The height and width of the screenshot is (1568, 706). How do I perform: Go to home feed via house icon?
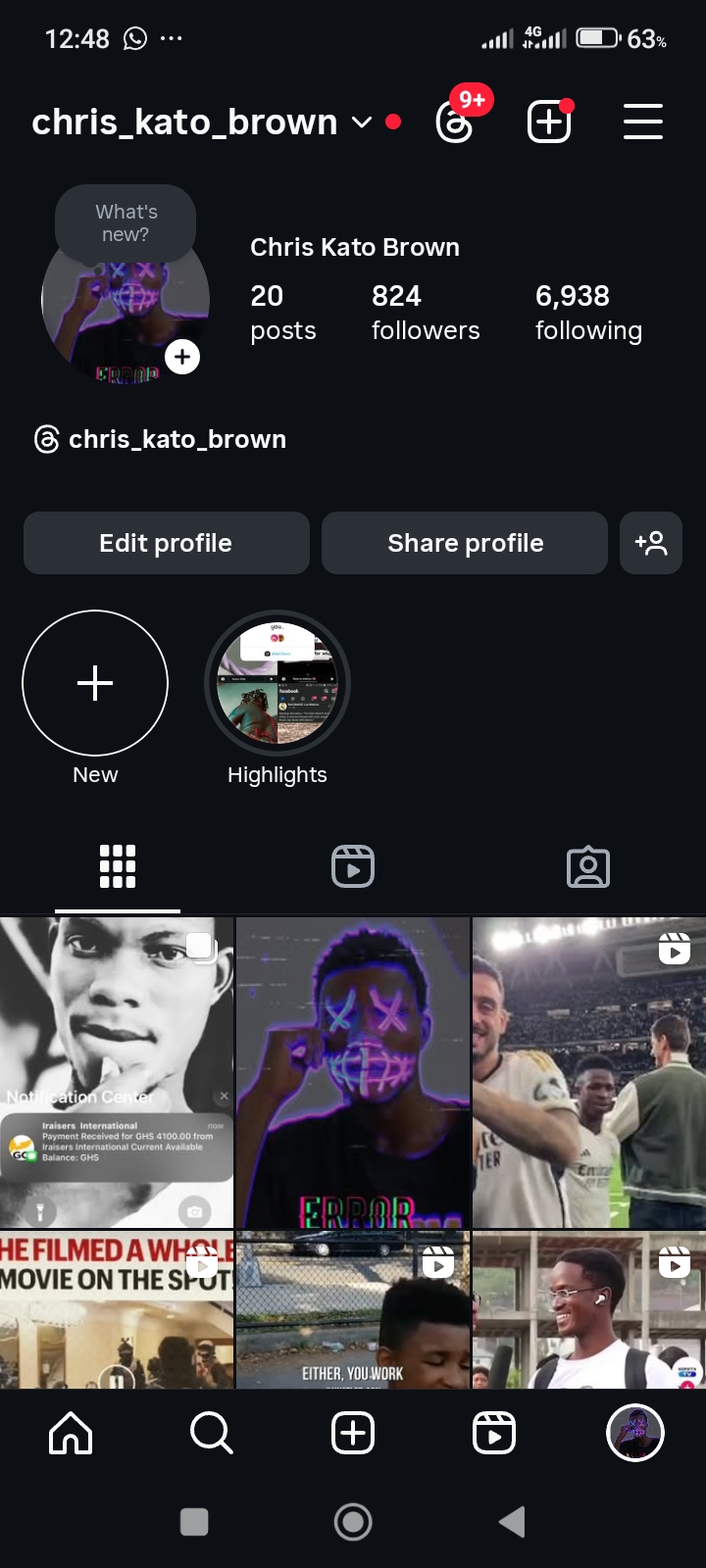pyautogui.click(x=70, y=1432)
